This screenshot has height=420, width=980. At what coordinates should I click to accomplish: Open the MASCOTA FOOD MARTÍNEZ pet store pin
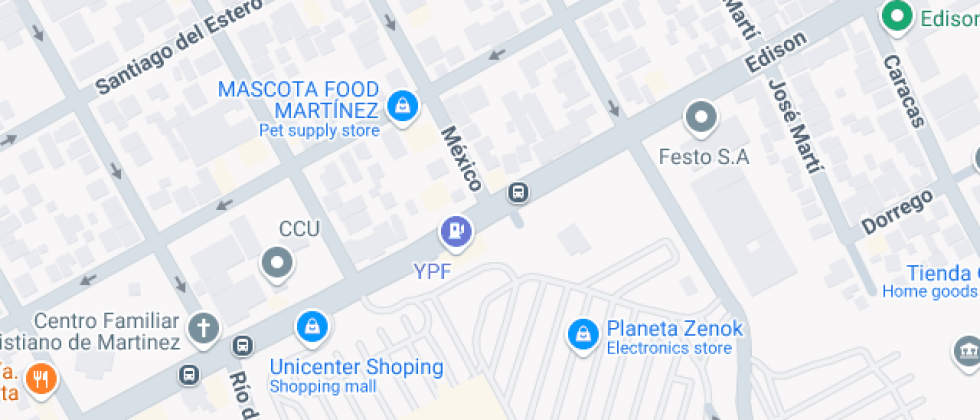[x=402, y=104]
